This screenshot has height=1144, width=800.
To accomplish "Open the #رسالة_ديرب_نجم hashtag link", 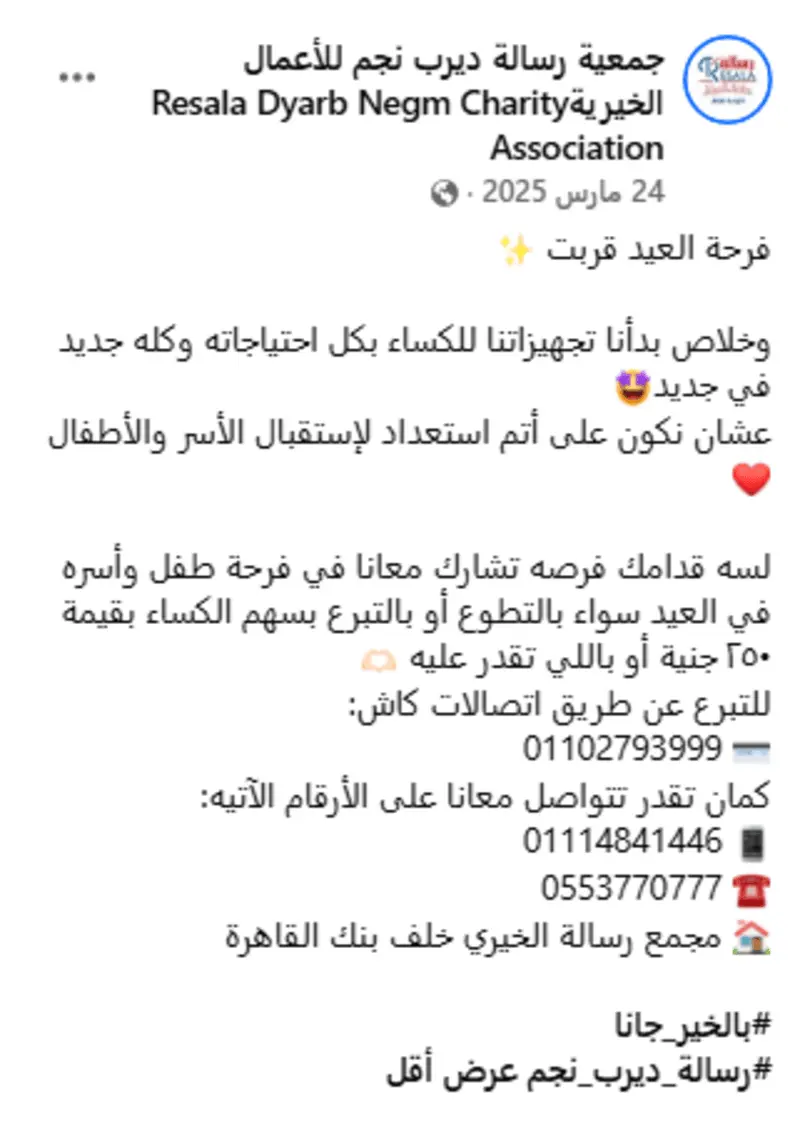I will tap(665, 1071).
